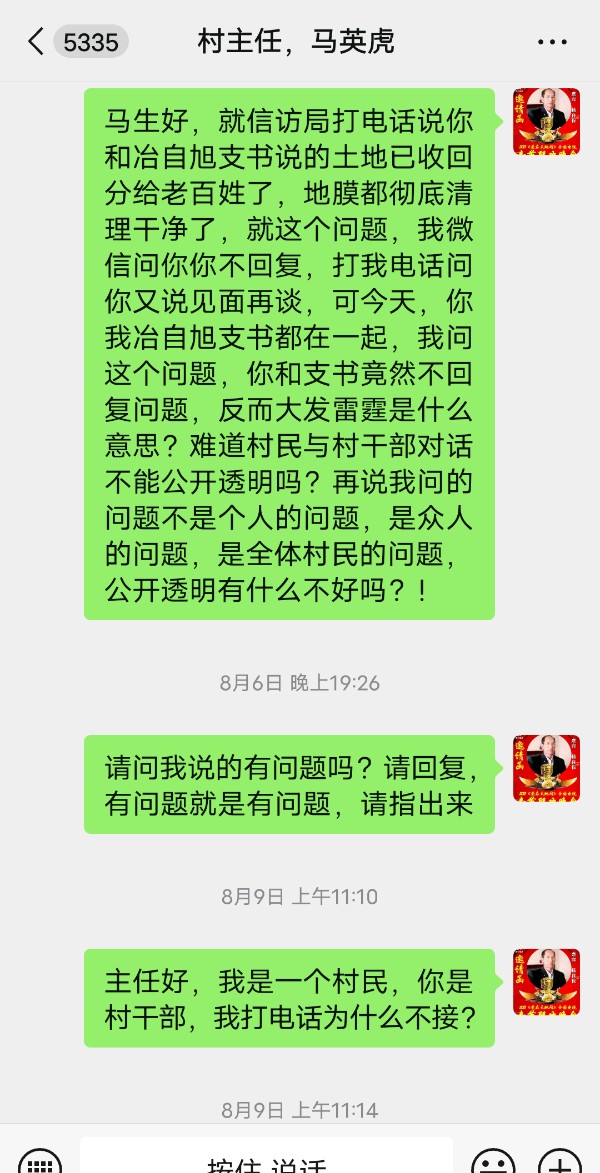Open the sender's avatar beside 马生好 message

[x=547, y=121]
